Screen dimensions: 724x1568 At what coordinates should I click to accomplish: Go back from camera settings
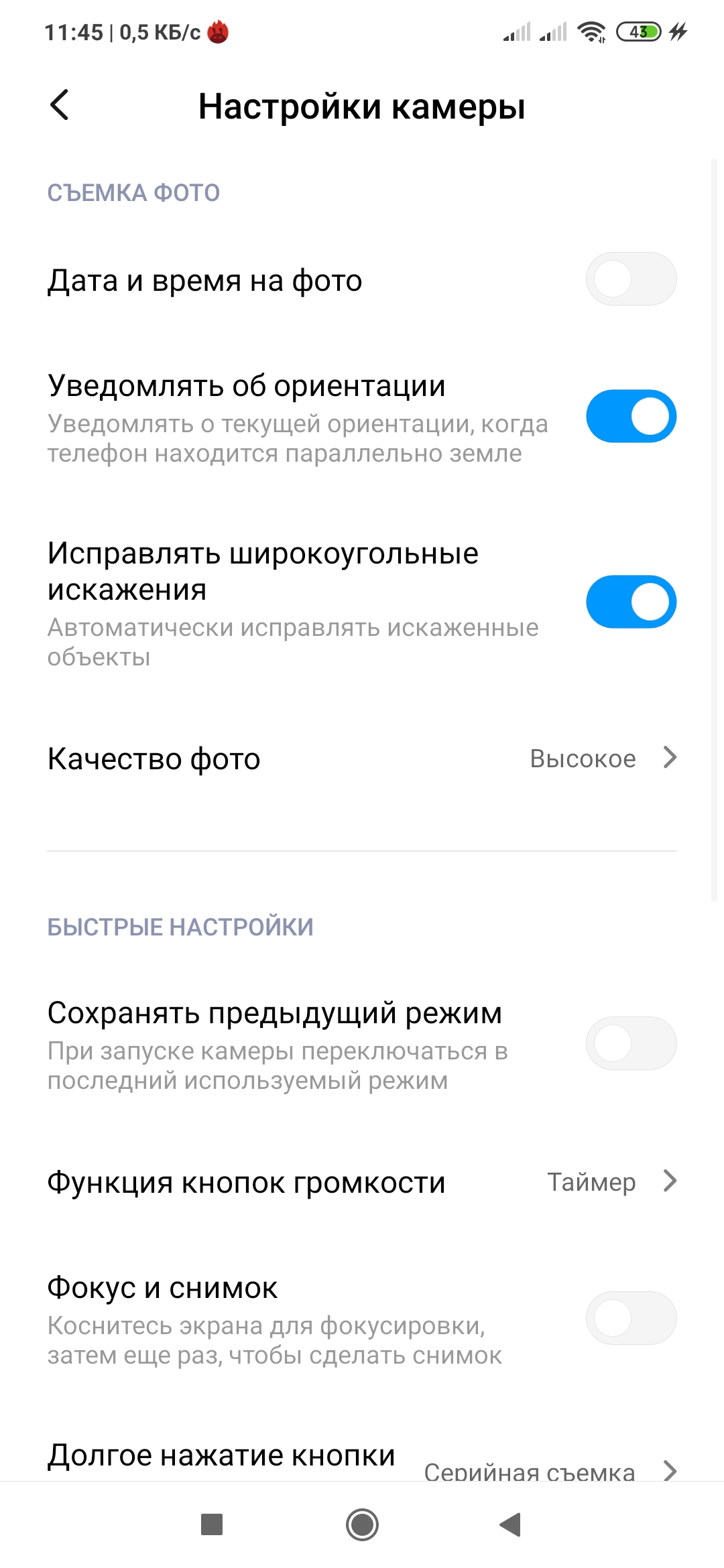pos(60,105)
